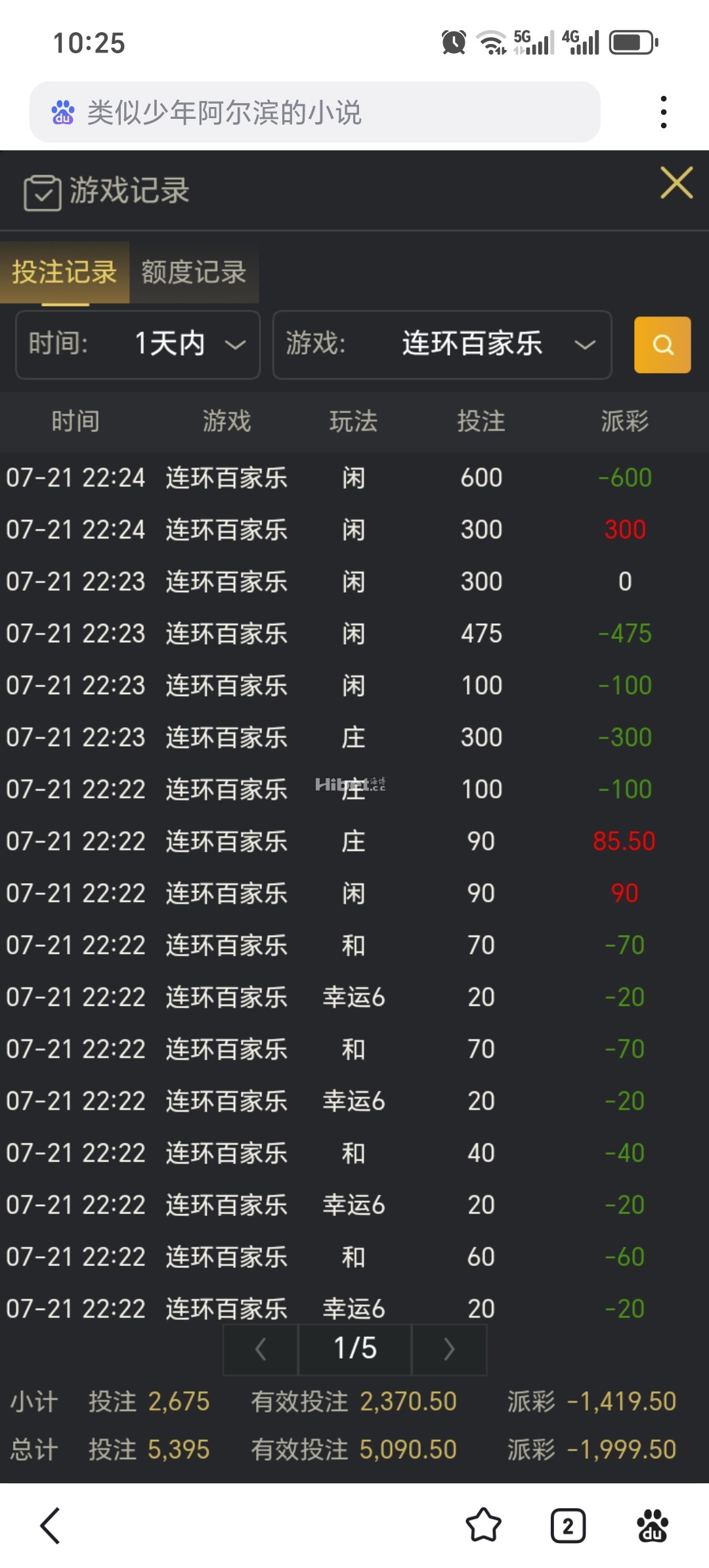Viewport: 709px width, 1568px height.
Task: Expand the chevron next to 连环百家乐 filter
Action: click(x=584, y=345)
